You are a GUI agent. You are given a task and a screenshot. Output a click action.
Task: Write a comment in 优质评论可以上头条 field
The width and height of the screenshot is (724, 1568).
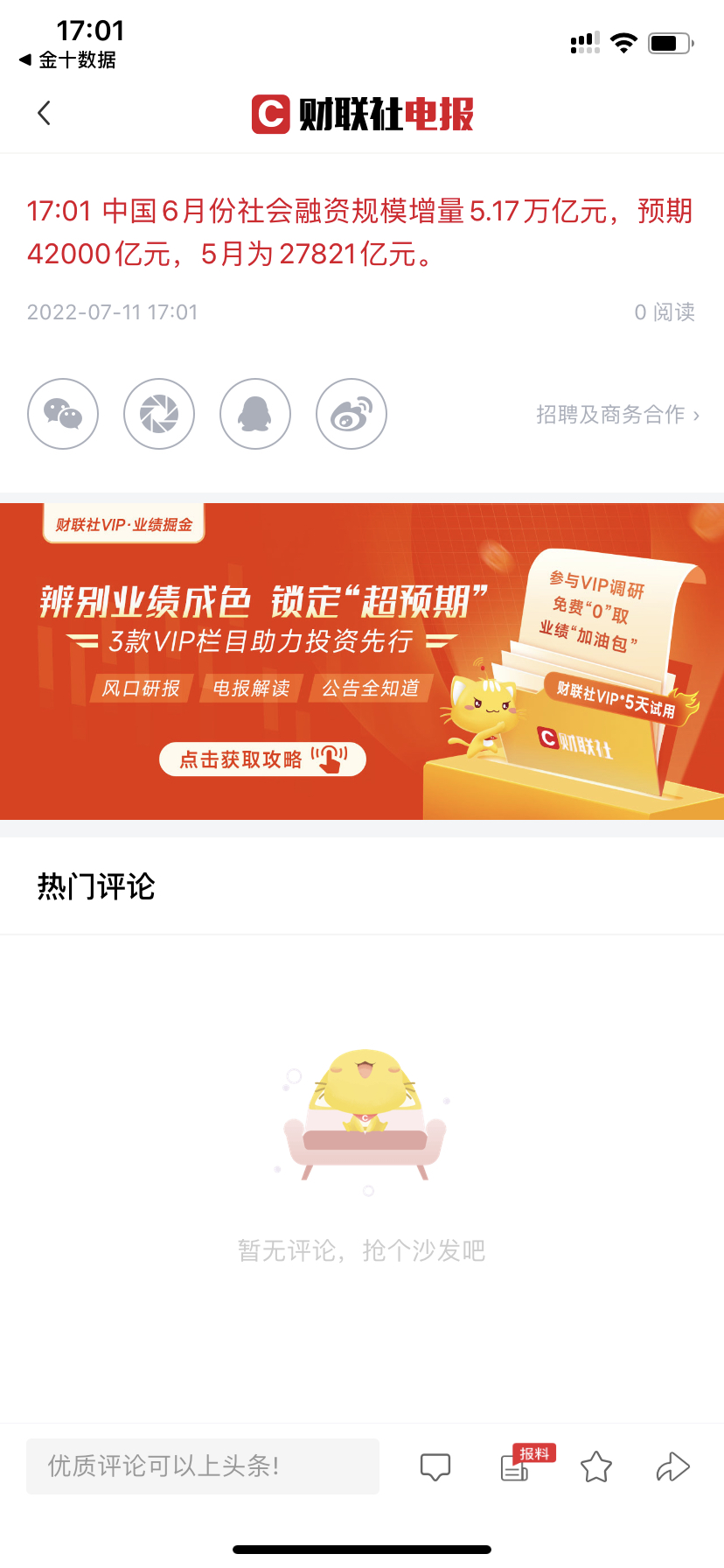click(x=203, y=1466)
